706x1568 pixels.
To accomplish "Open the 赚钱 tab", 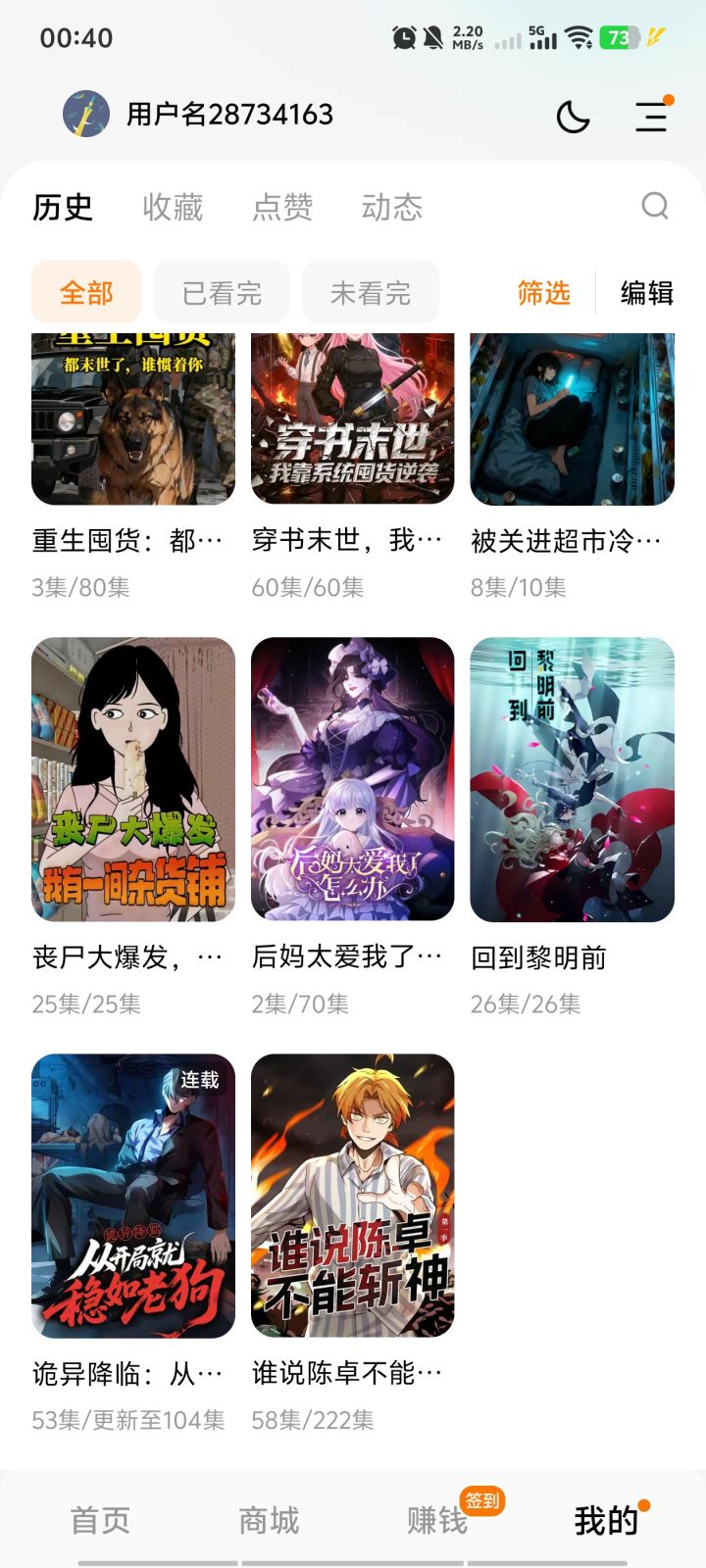I will tap(437, 1520).
